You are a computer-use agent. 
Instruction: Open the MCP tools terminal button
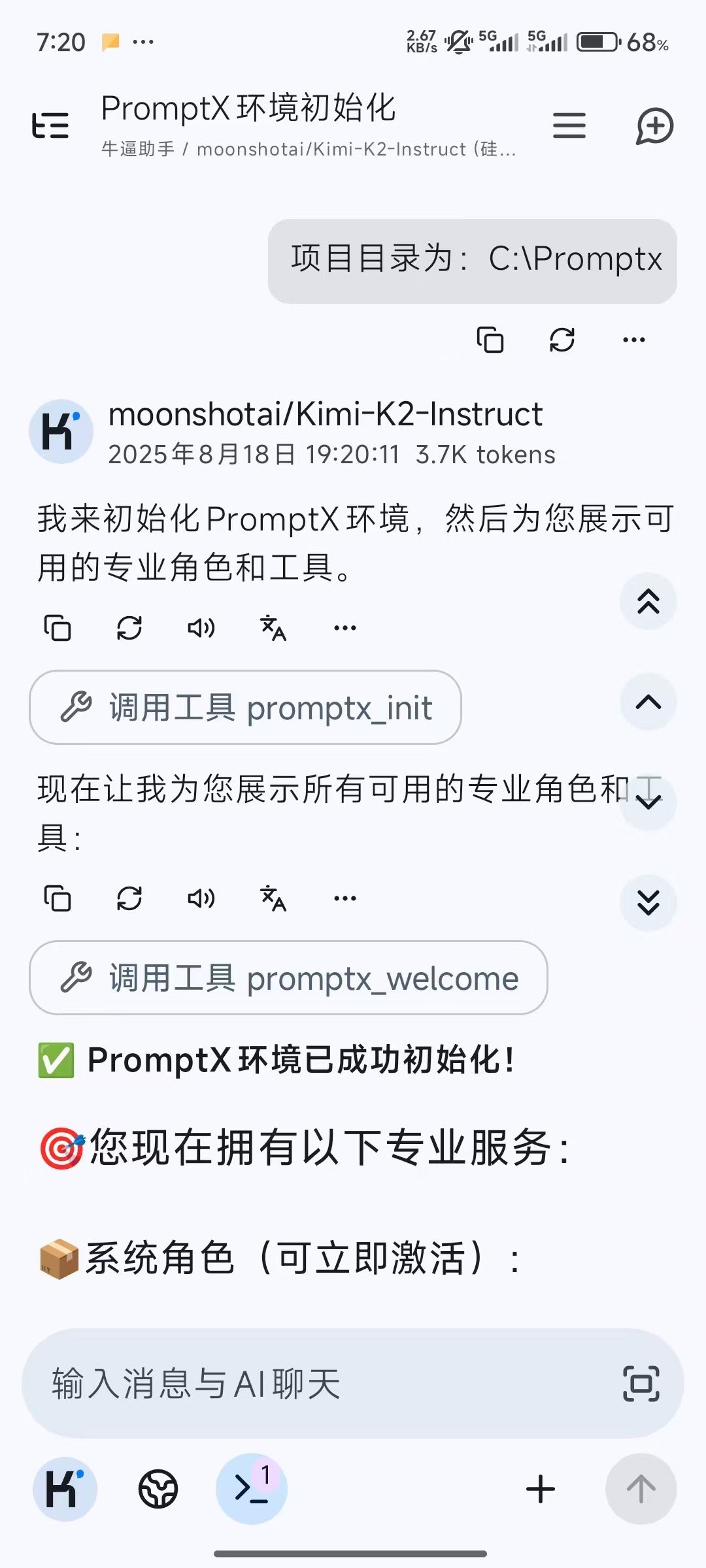pyautogui.click(x=252, y=1490)
